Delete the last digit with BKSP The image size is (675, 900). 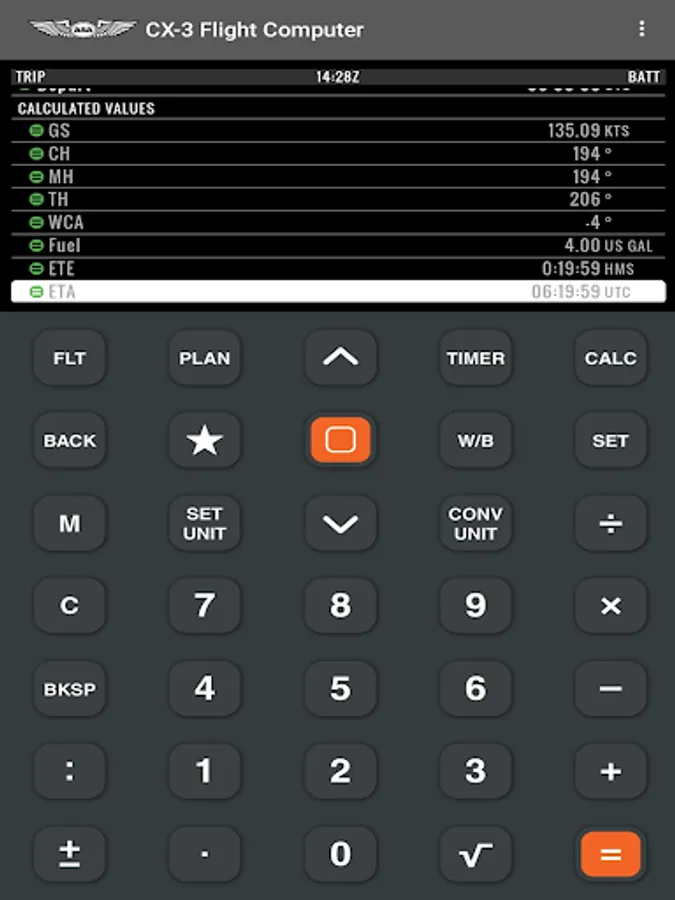(x=69, y=689)
